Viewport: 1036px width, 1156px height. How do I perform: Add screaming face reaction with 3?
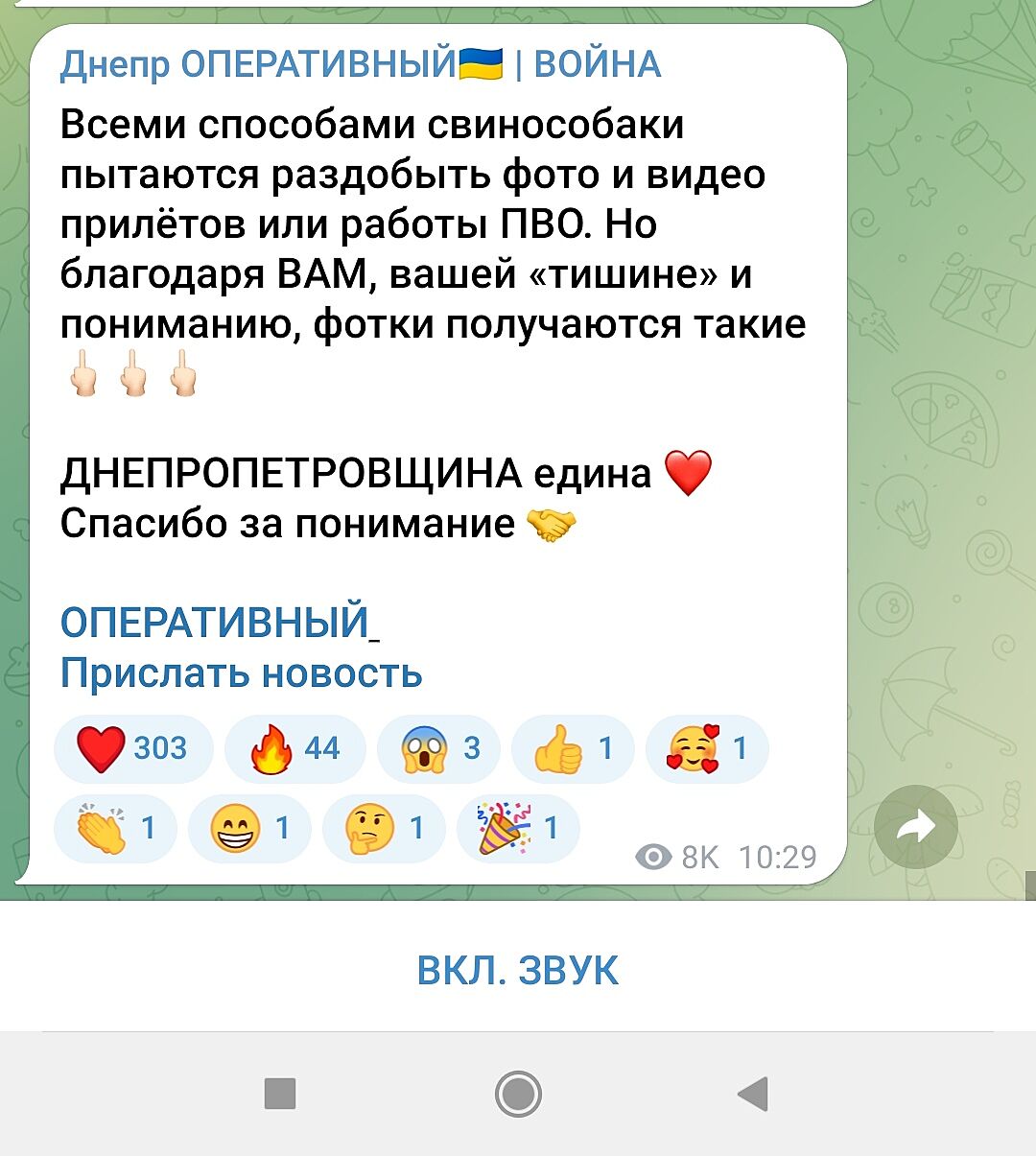(438, 748)
